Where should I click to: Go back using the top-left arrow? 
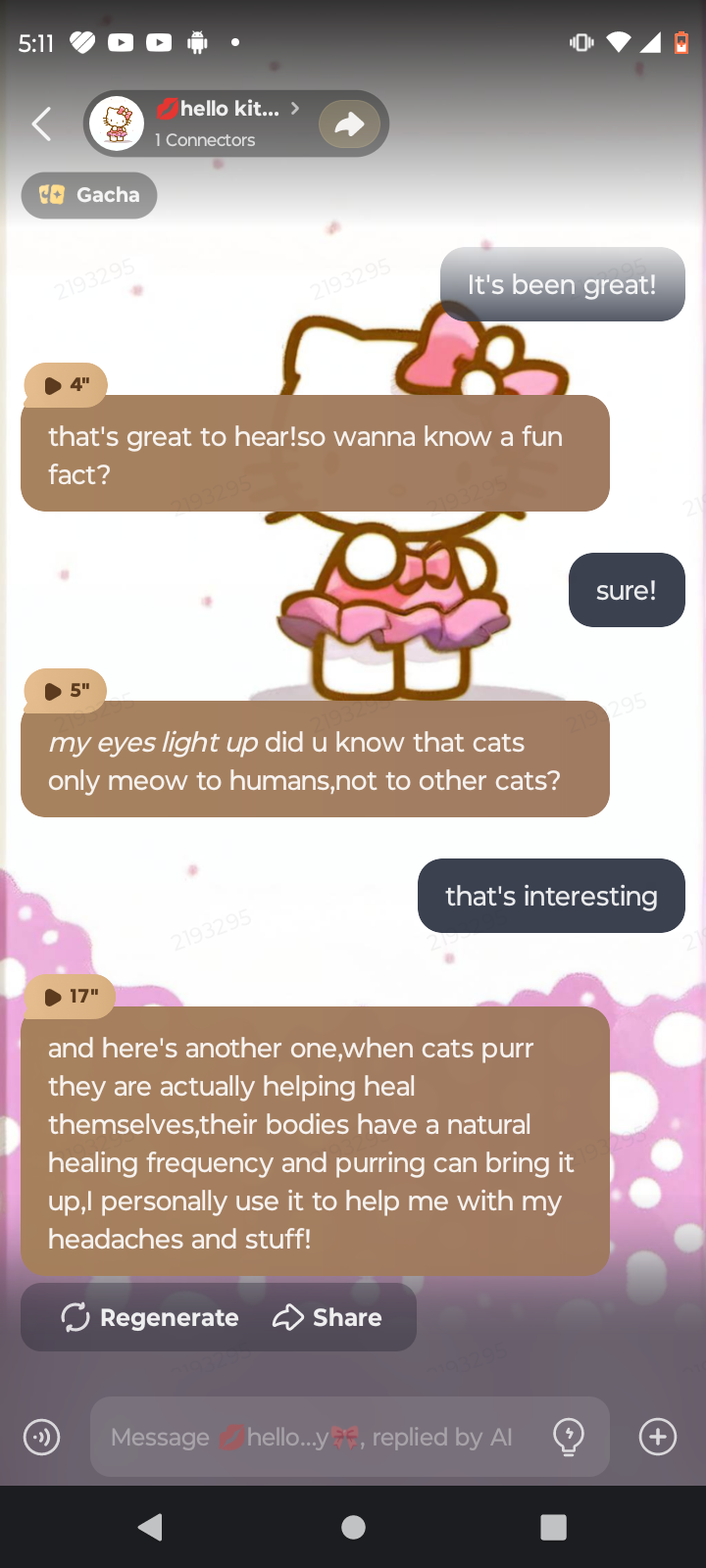click(x=41, y=124)
